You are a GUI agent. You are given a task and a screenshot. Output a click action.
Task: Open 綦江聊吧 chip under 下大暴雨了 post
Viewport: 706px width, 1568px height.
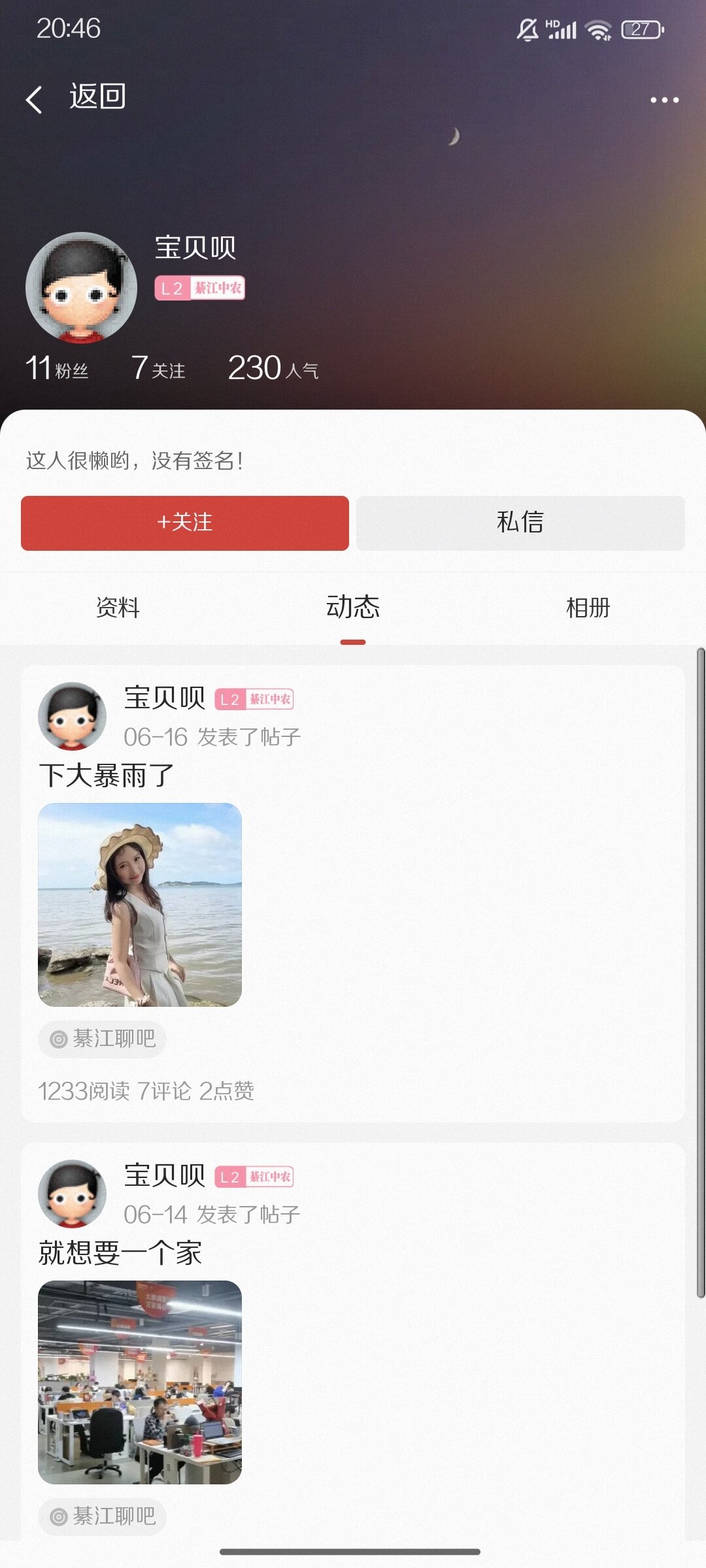(103, 1039)
